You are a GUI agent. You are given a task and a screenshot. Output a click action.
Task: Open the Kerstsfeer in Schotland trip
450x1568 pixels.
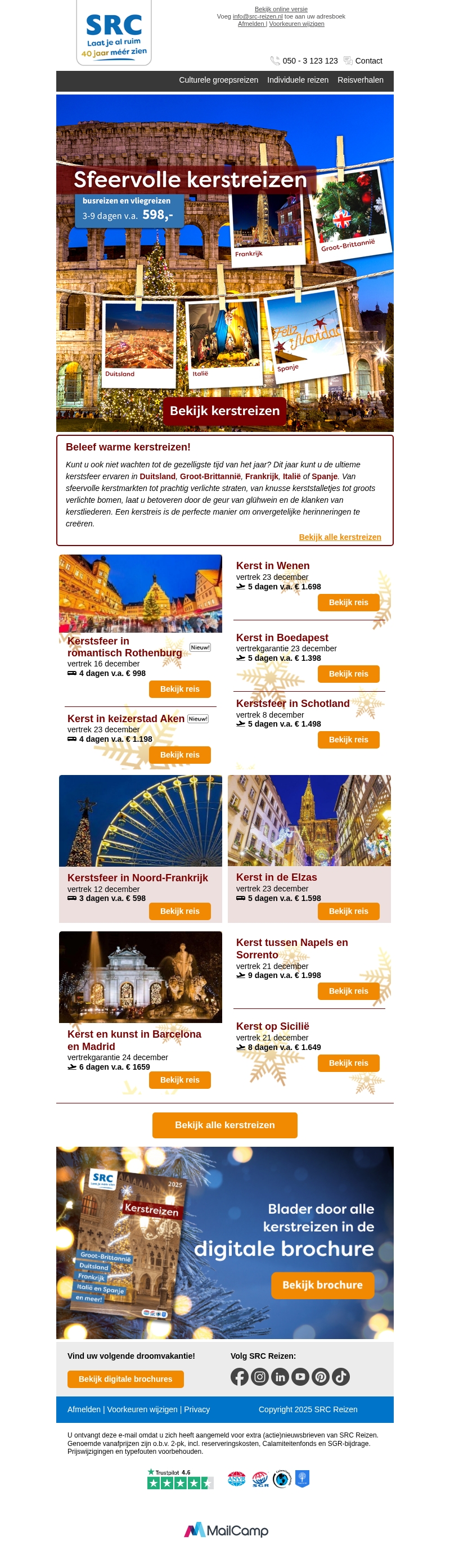click(348, 740)
